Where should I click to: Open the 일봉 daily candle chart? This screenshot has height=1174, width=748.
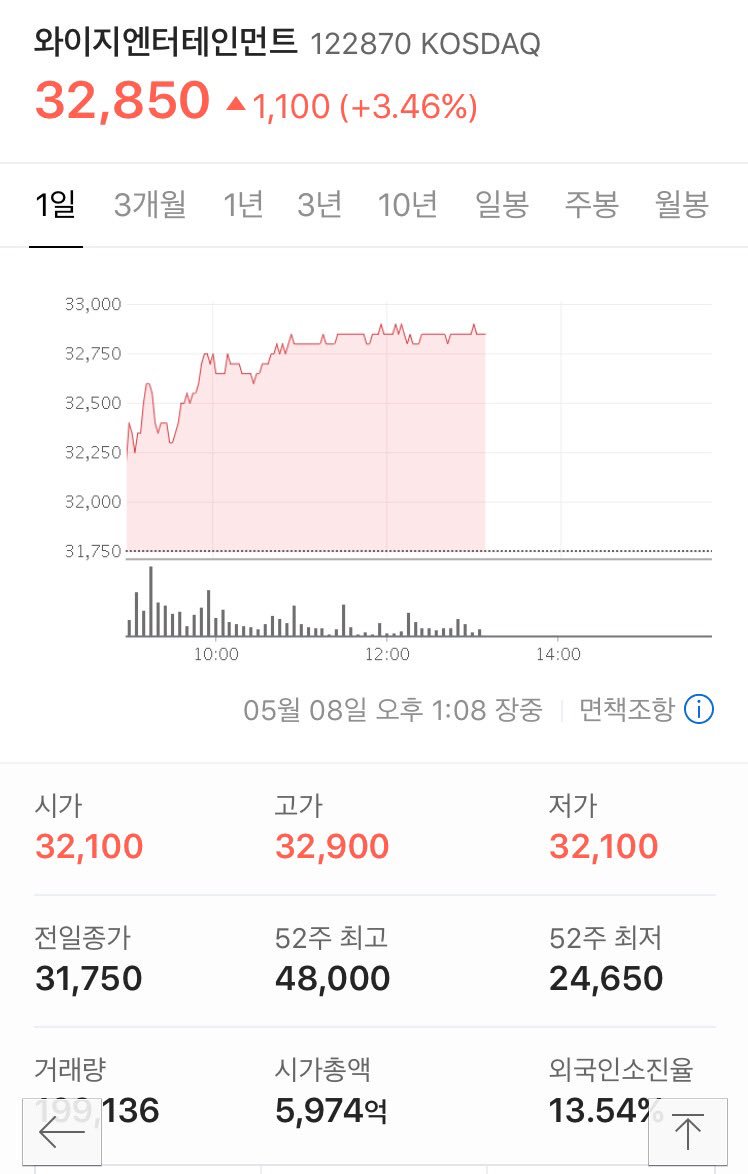[502, 205]
